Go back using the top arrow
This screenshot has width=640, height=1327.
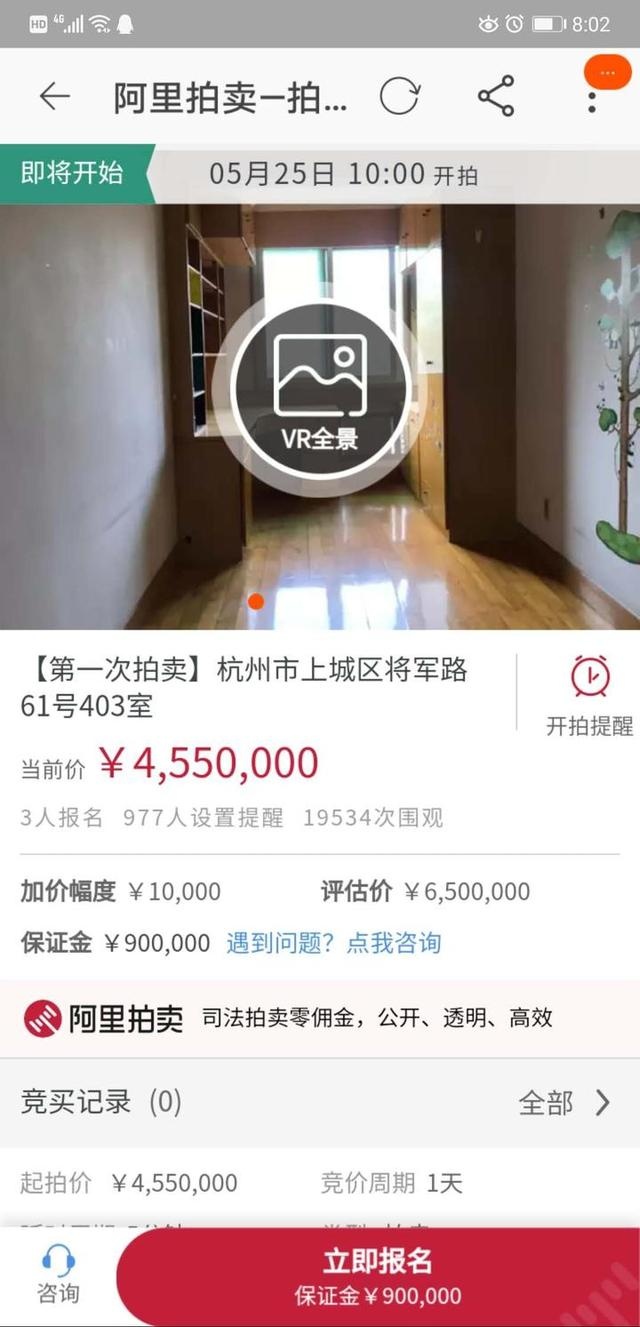54,96
